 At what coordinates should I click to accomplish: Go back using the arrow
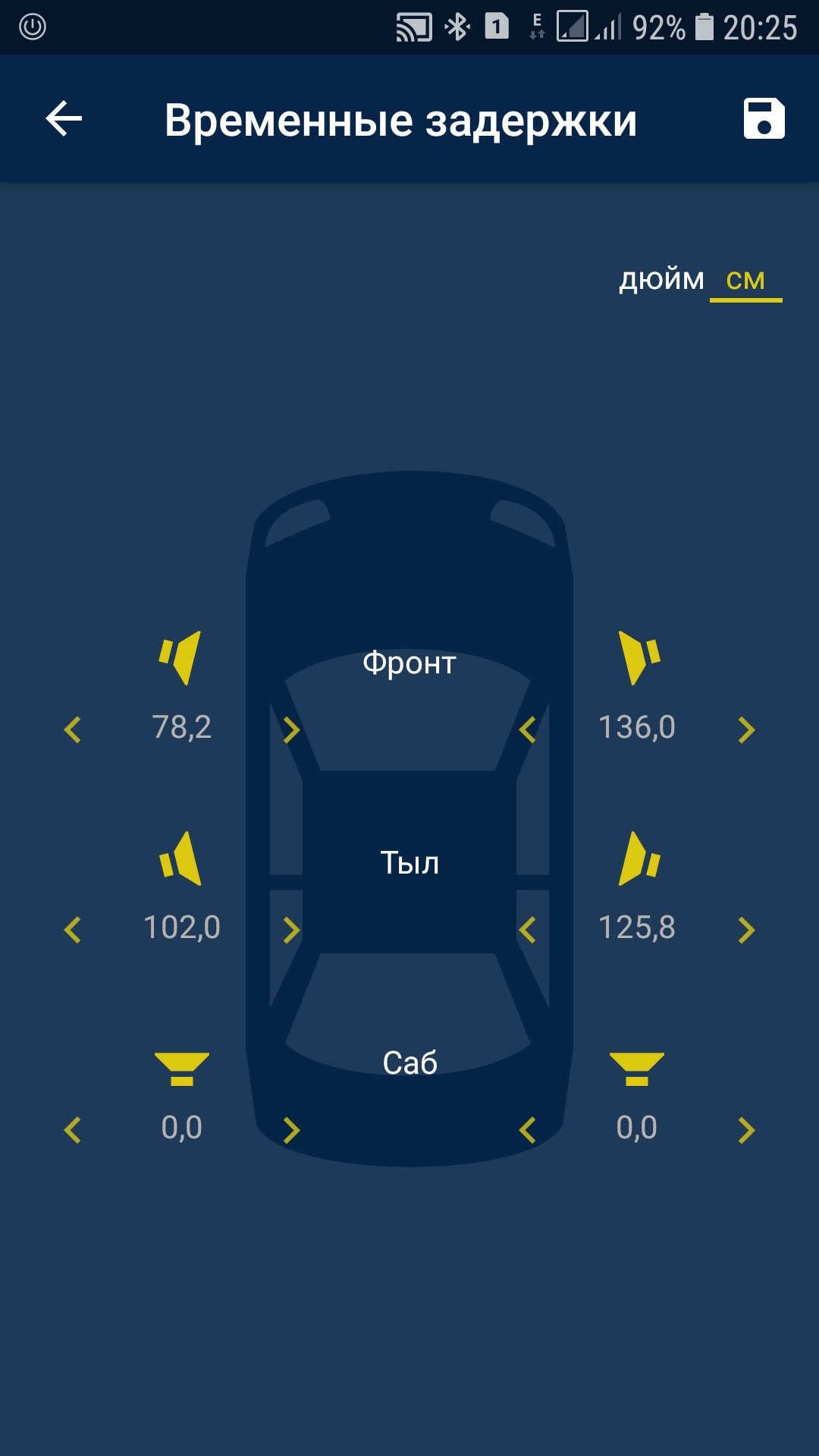click(64, 119)
